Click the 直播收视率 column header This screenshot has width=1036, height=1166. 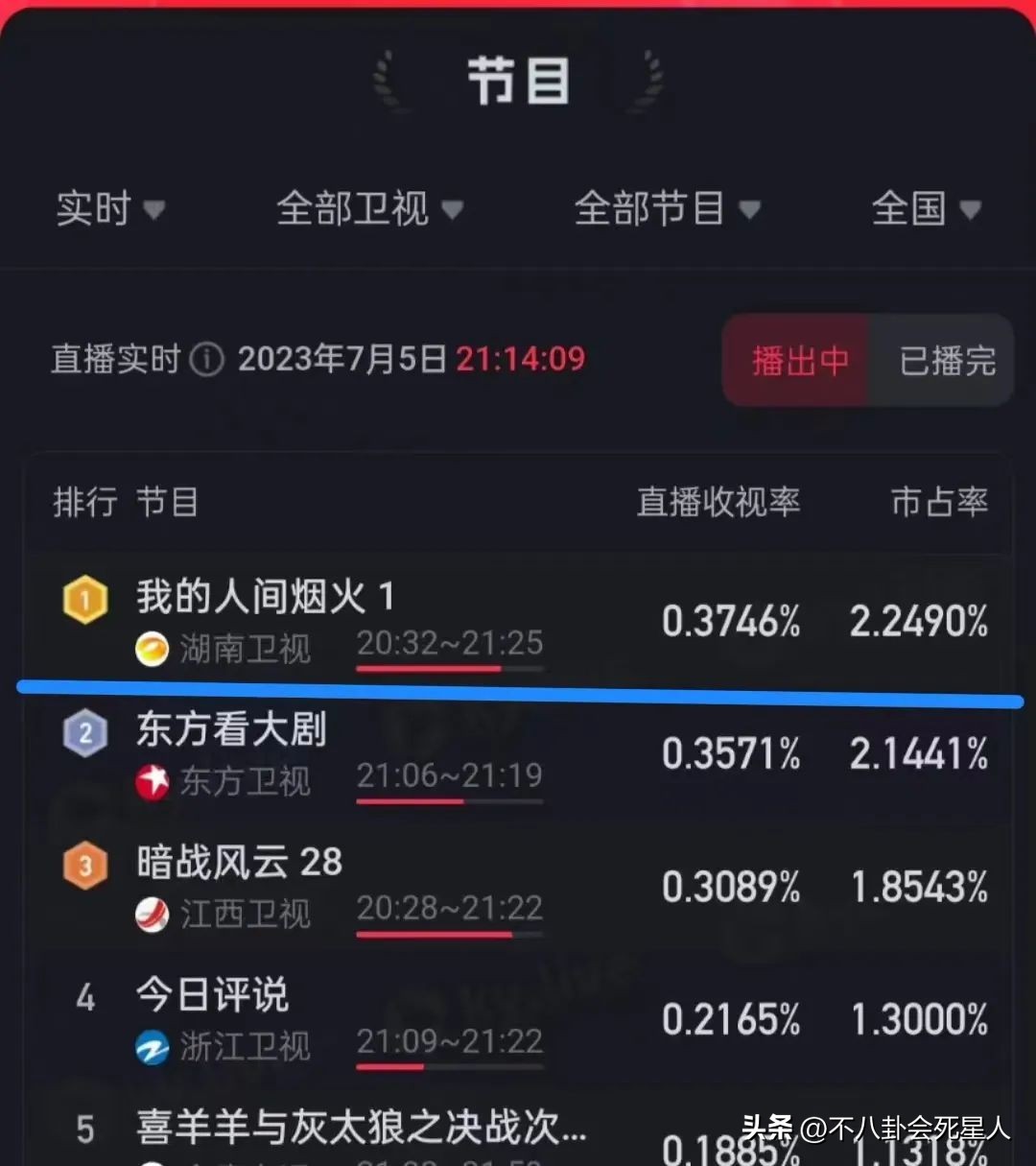[718, 503]
